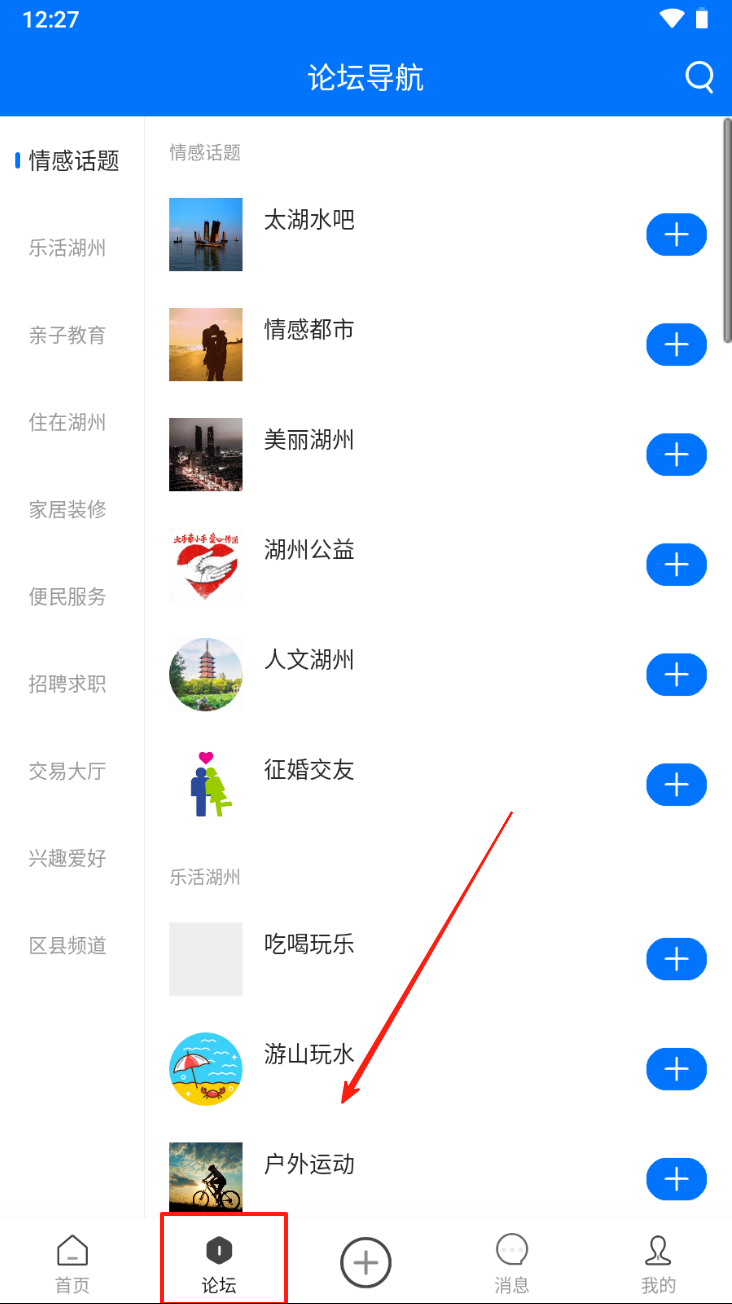The image size is (732, 1304).
Task: Select the 家居装修 category
Action: pyautogui.click(x=67, y=509)
